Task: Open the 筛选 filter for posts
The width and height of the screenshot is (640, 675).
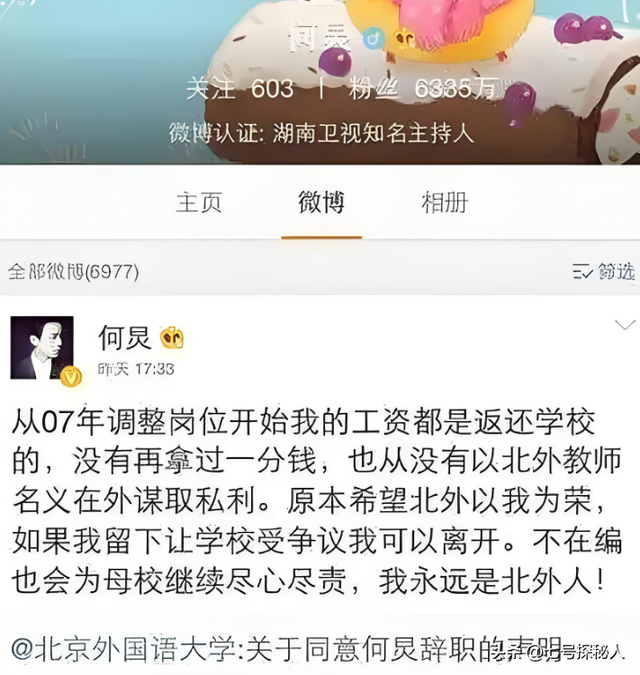Action: pyautogui.click(x=603, y=271)
